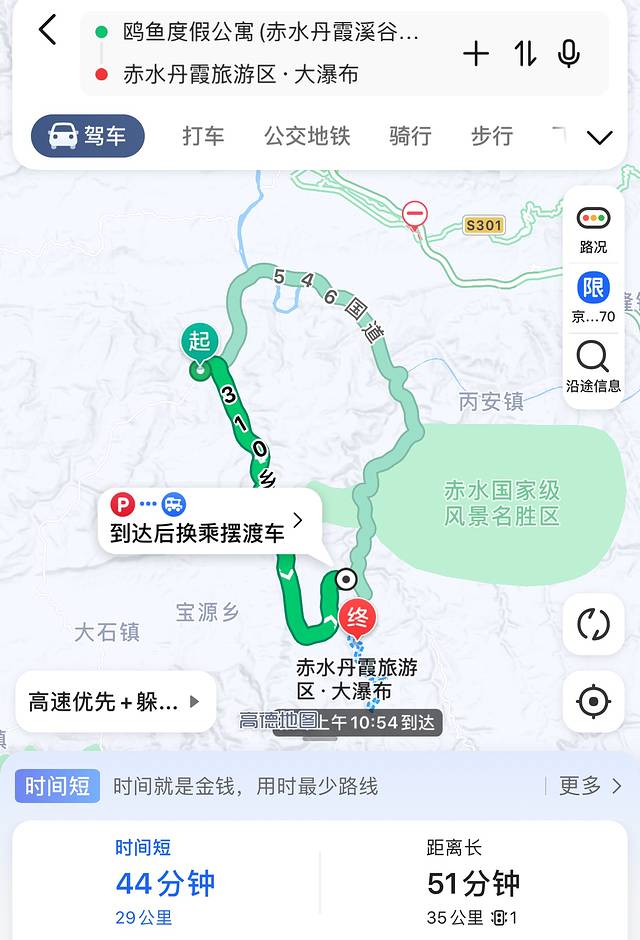Open 沿途信息 along-route search
This screenshot has height=940, width=640.
tap(593, 366)
